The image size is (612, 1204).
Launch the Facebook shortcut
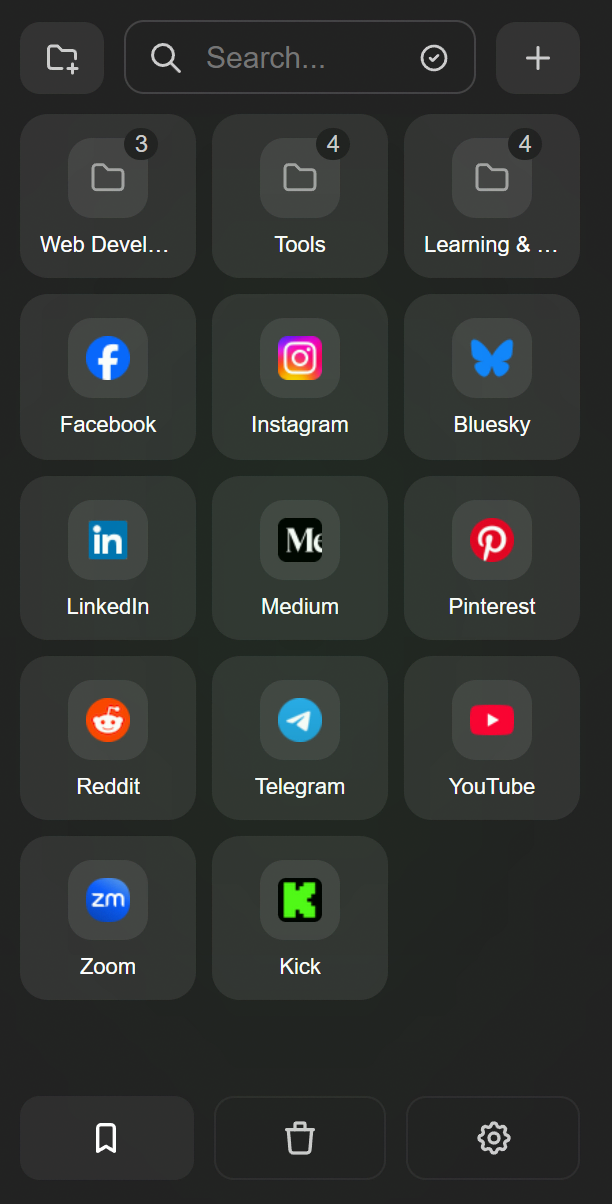coord(108,377)
